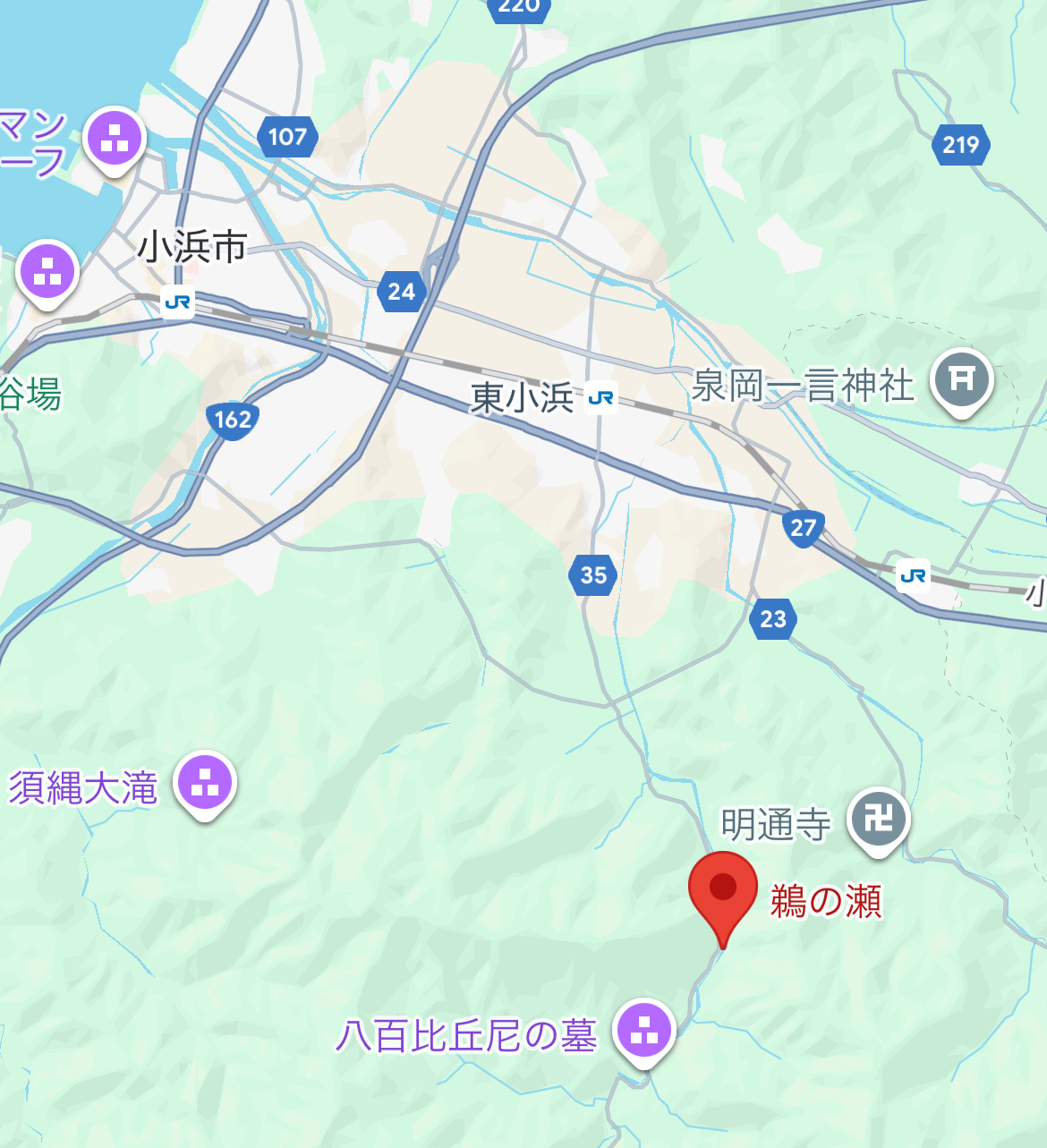Select the 泉岡一言神社 shrine marker
This screenshot has width=1047, height=1148.
point(962,380)
